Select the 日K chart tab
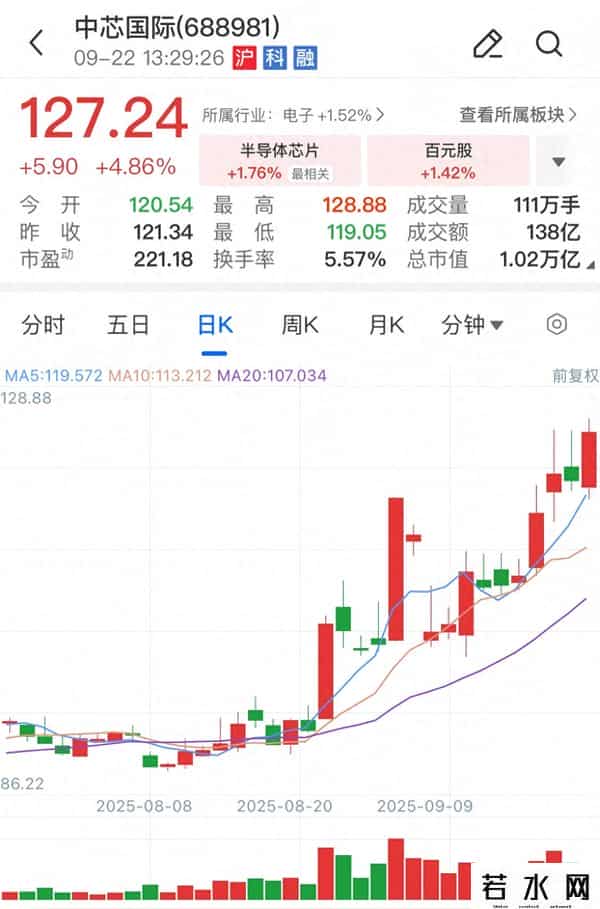Image resolution: width=600 pixels, height=909 pixels. pyautogui.click(x=214, y=325)
